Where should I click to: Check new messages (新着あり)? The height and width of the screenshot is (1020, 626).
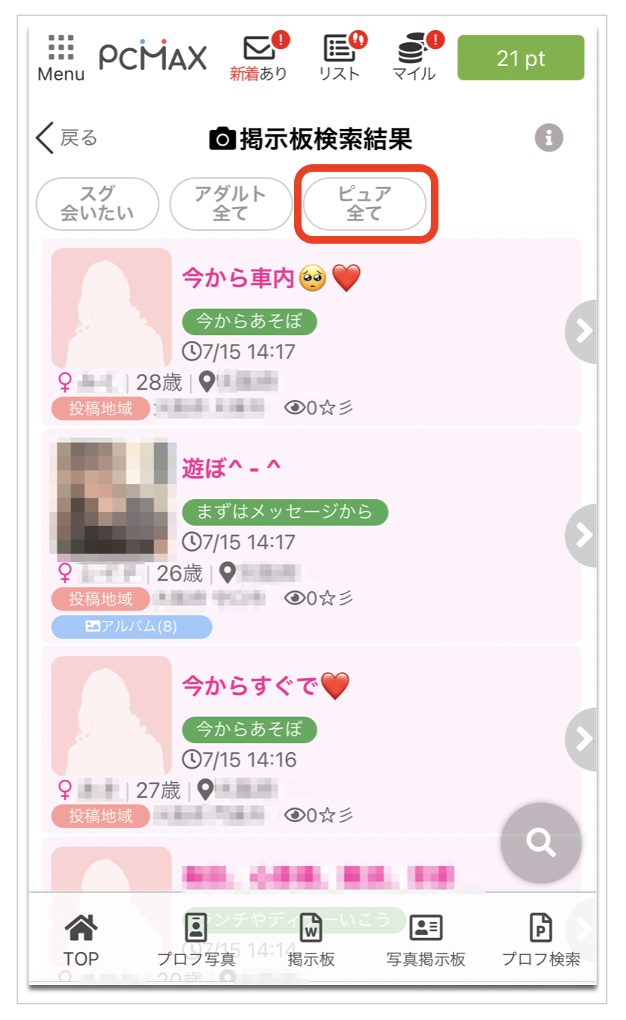click(260, 58)
